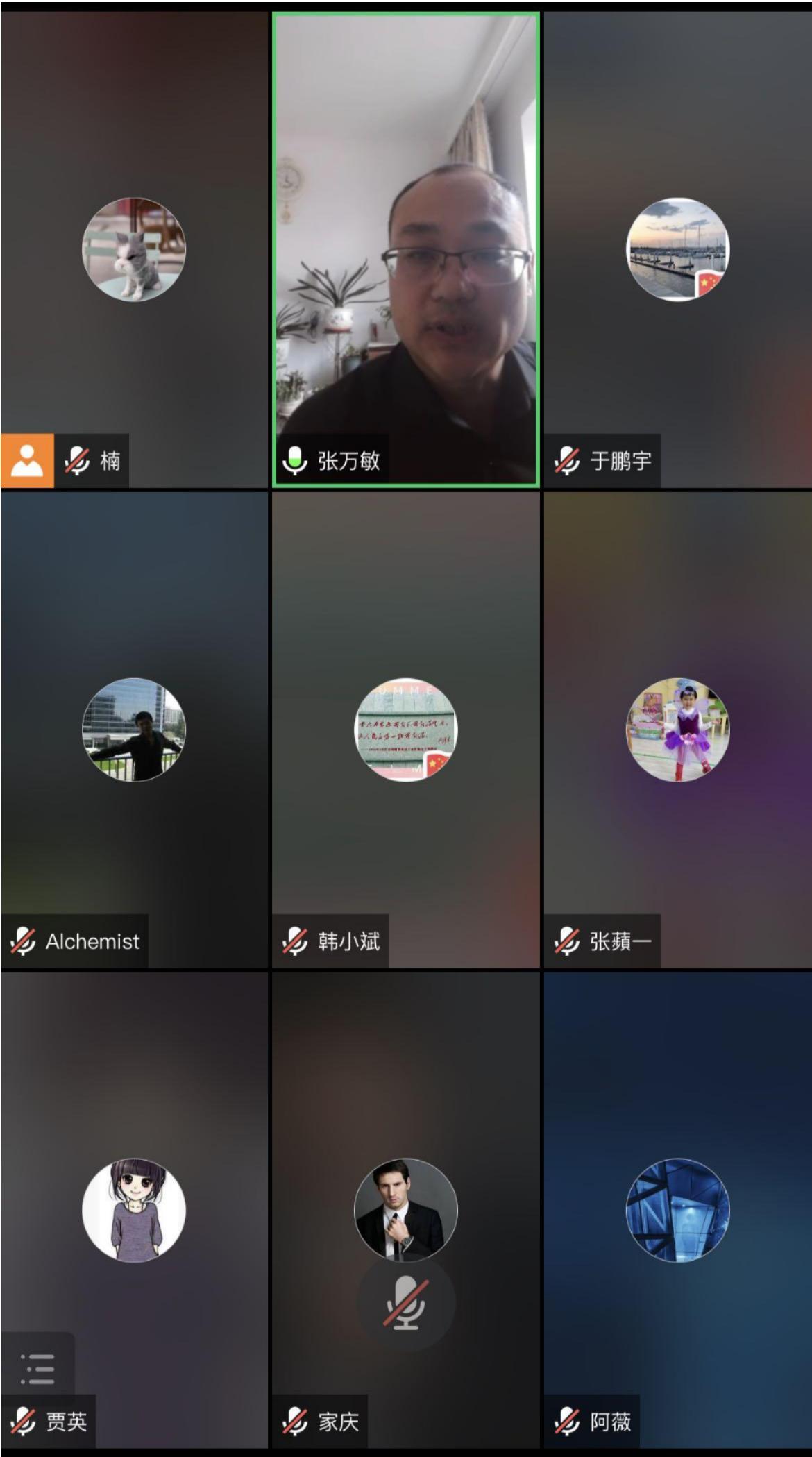Select 韩小斌's participant tile
812x1457 pixels.
(406, 730)
